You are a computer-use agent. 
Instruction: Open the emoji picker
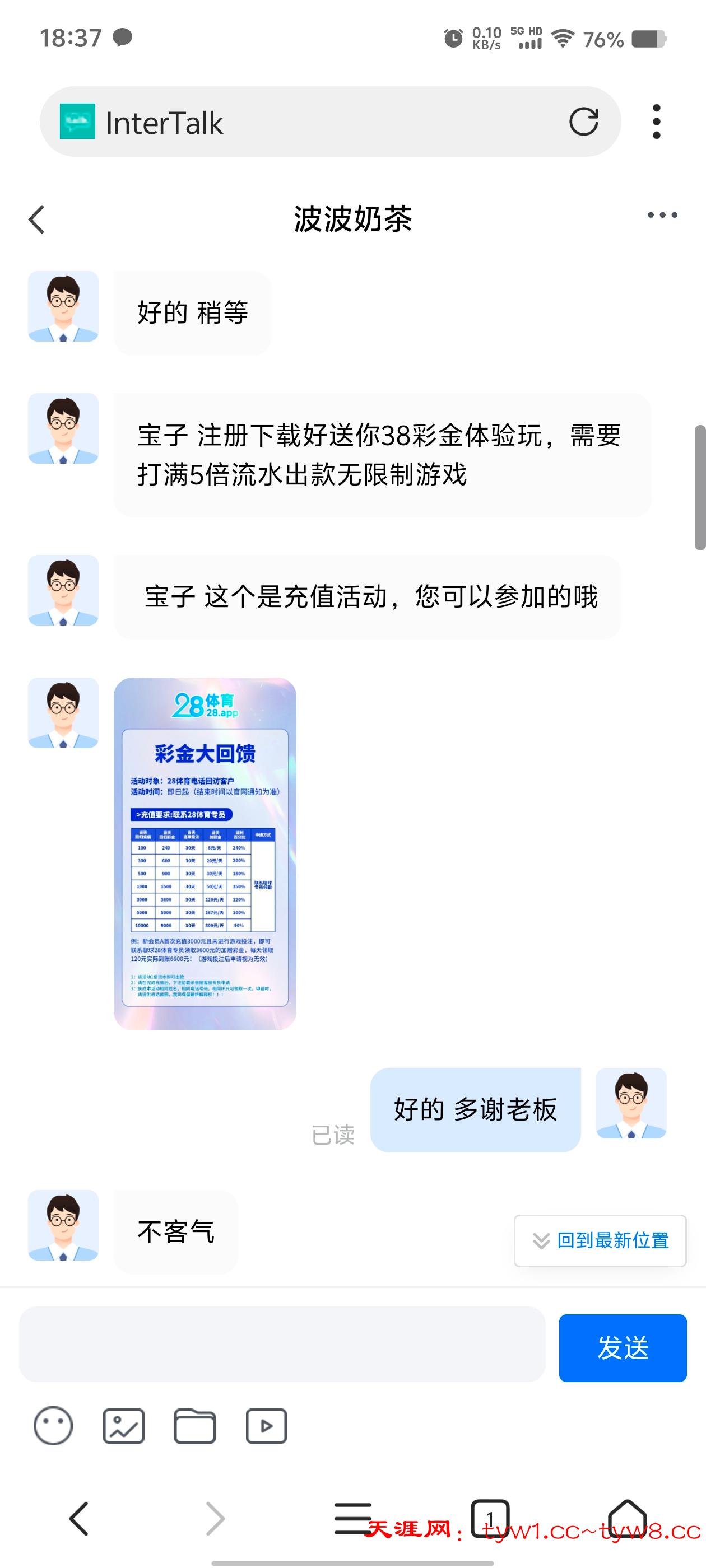point(53,1426)
